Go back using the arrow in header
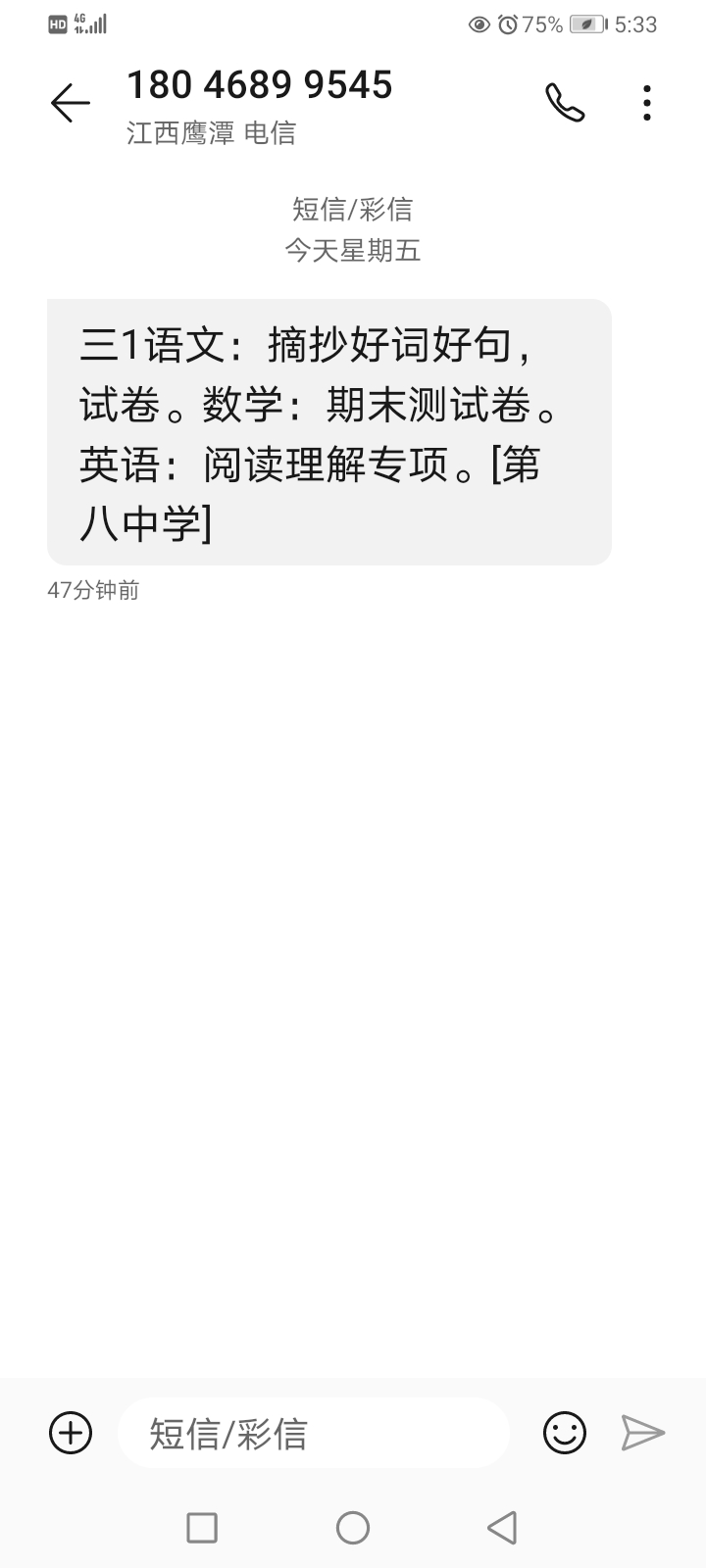Image resolution: width=706 pixels, height=1568 pixels. click(x=70, y=103)
